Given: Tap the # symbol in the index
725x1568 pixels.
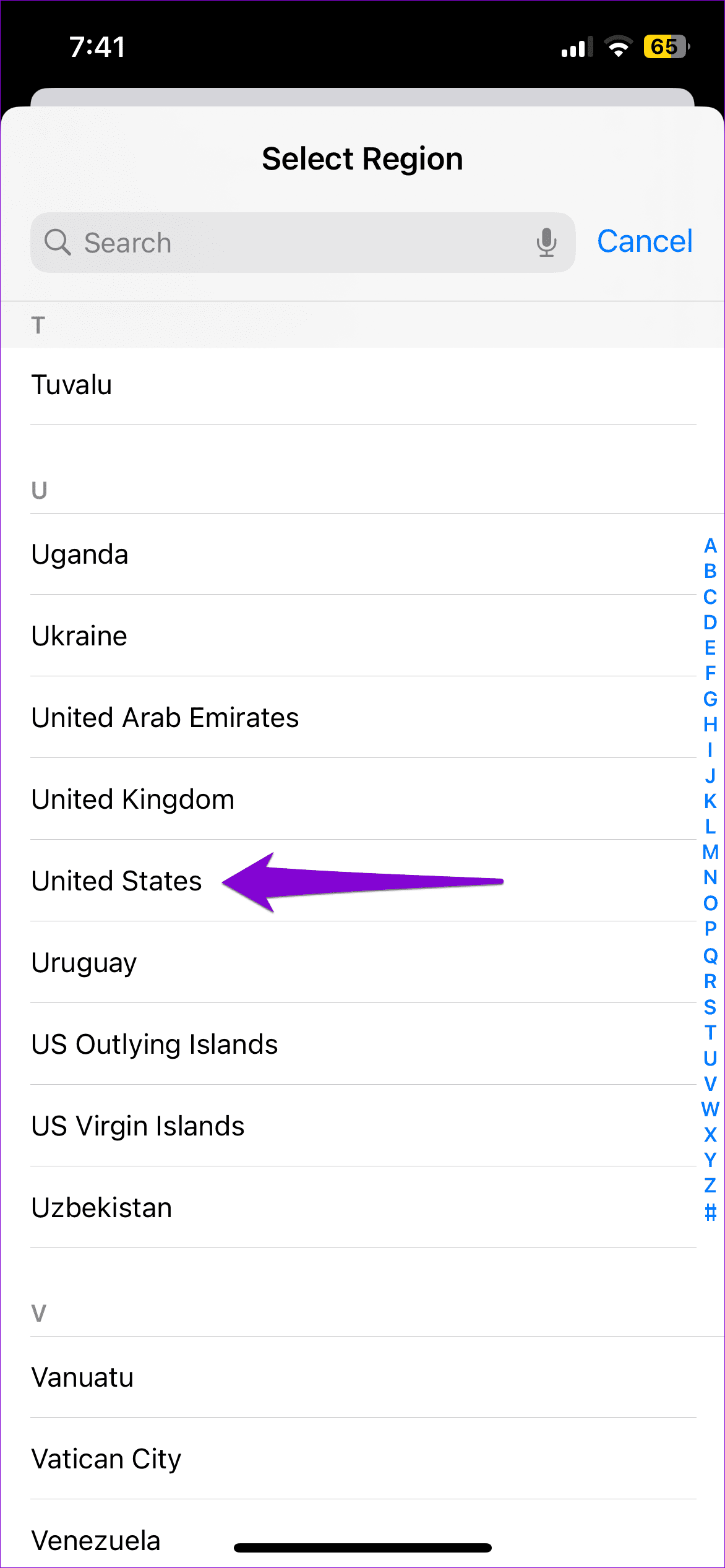Looking at the screenshot, I should [710, 1211].
